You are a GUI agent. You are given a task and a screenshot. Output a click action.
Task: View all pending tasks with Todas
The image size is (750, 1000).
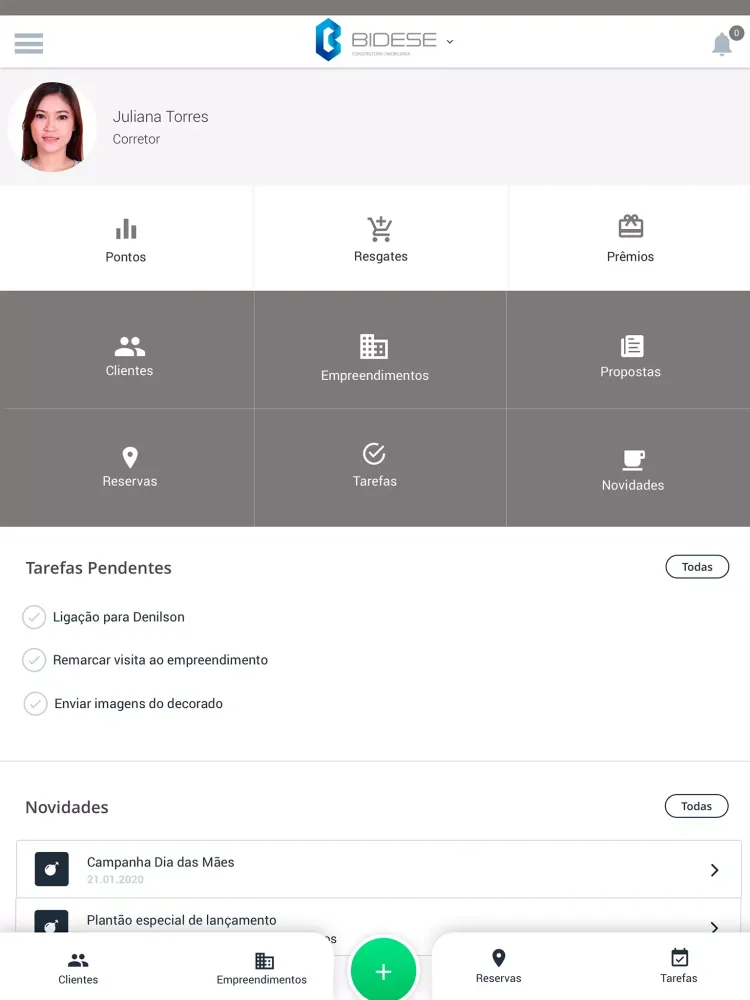[697, 567]
